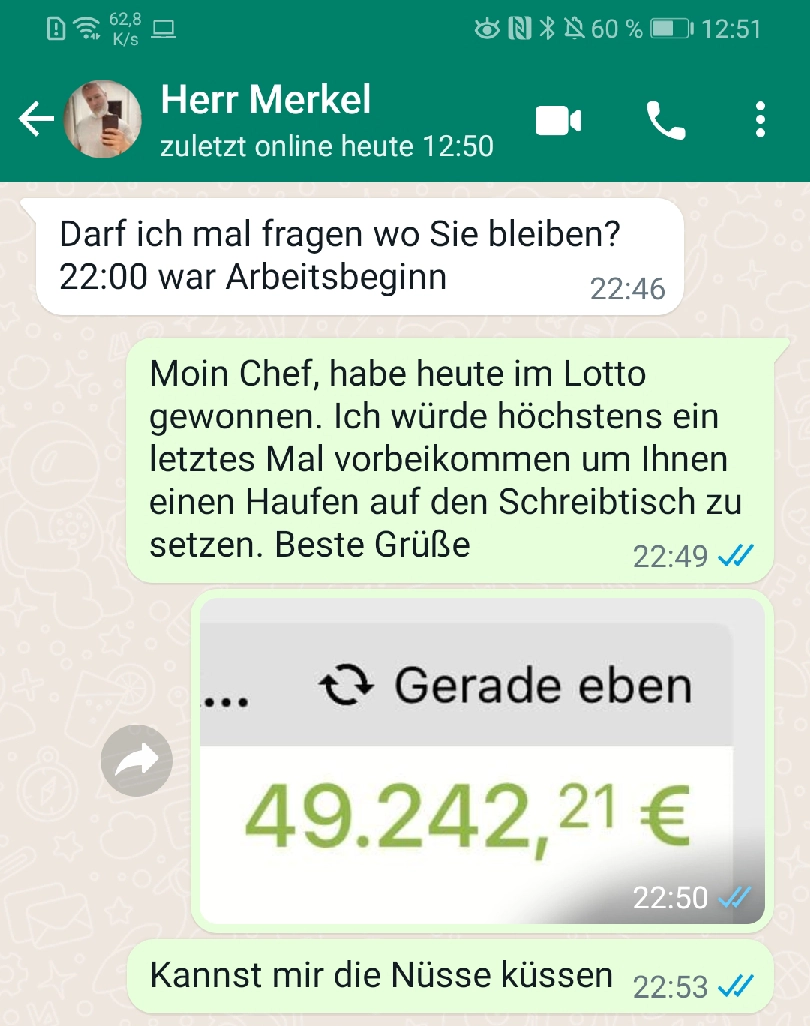Start a video call with Herr Merkel

pyautogui.click(x=558, y=121)
